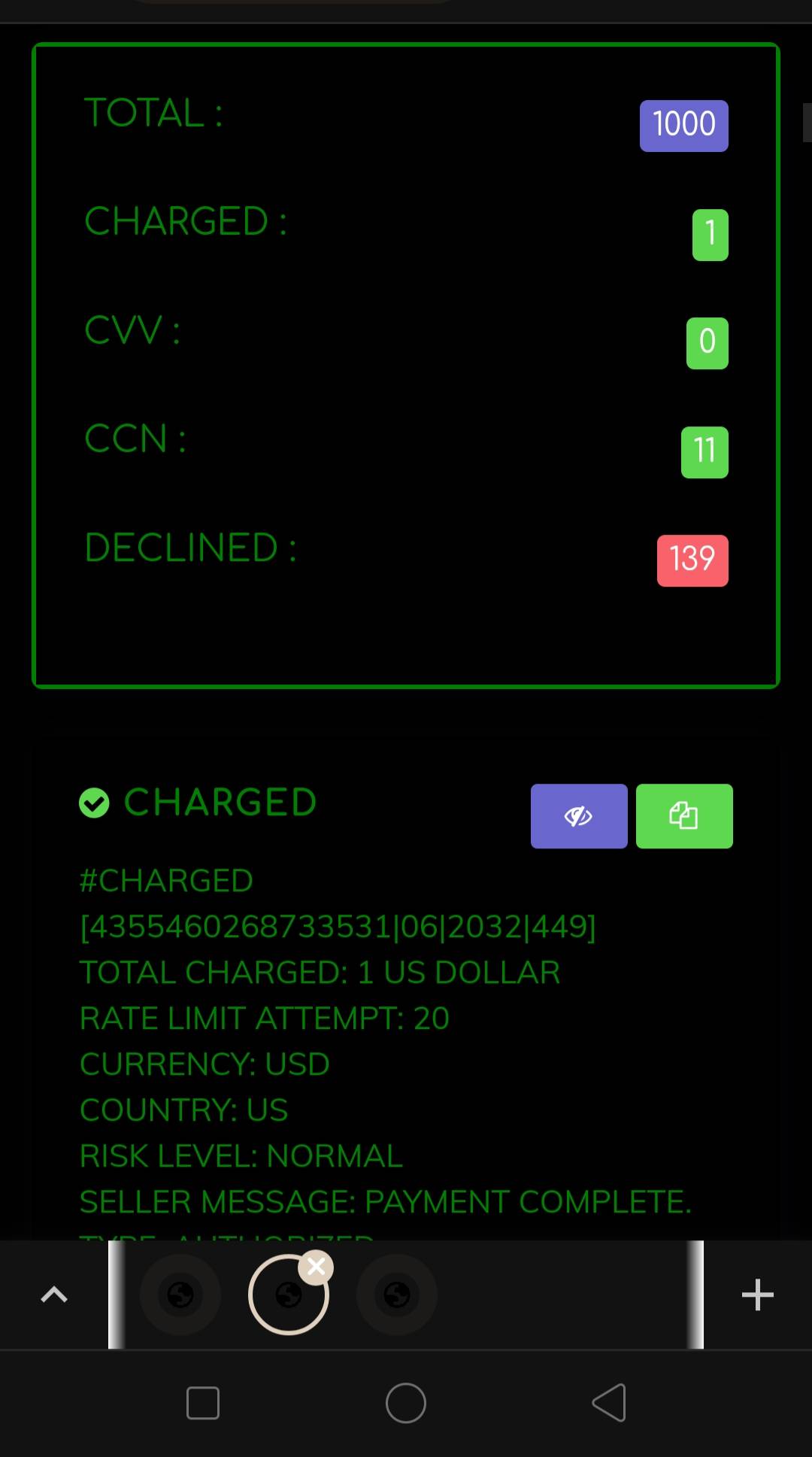Switch to the first browser tab
This screenshot has height=1457, width=812.
(x=180, y=1295)
